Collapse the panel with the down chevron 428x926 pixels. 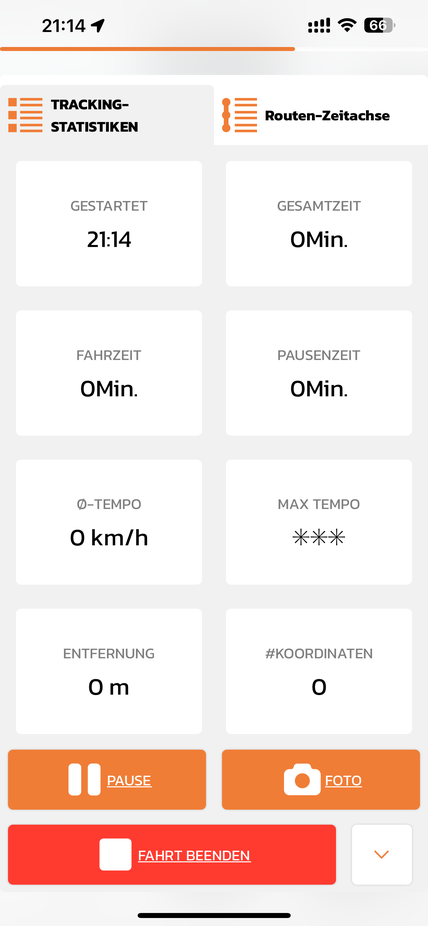point(381,855)
